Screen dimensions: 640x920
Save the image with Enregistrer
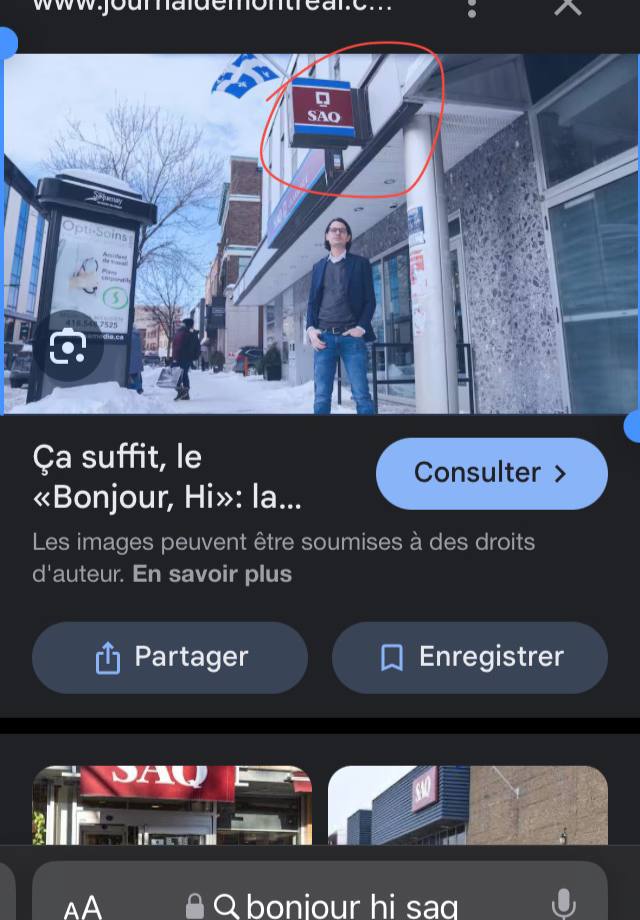click(x=470, y=657)
